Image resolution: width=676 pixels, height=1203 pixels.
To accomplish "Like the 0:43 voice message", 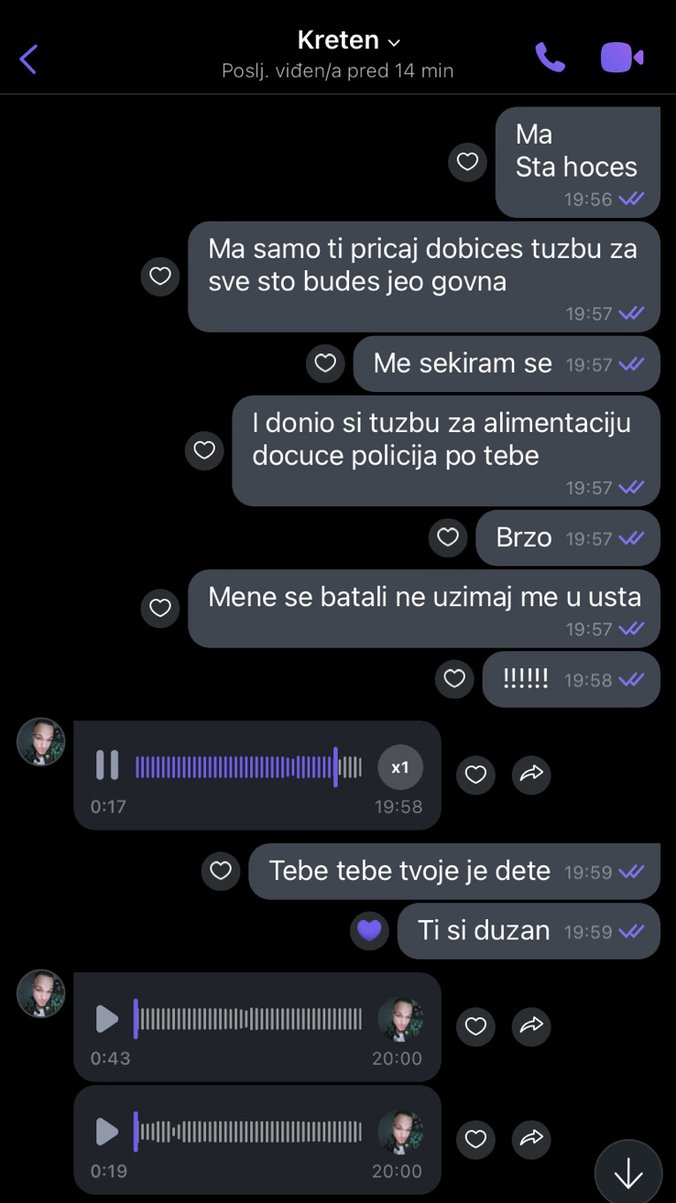I will [476, 1026].
